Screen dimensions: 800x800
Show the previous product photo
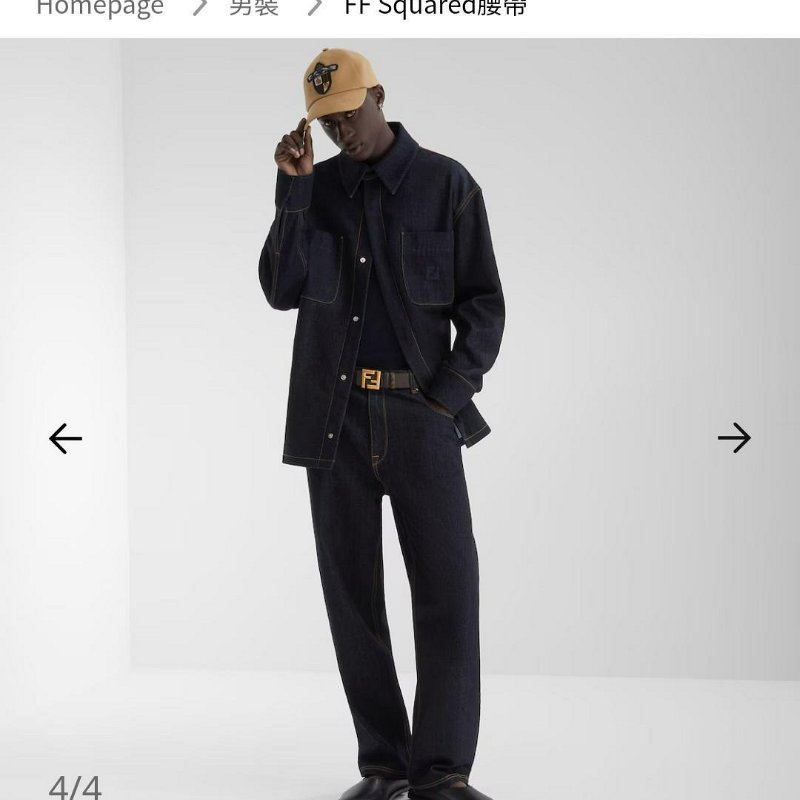point(66,438)
